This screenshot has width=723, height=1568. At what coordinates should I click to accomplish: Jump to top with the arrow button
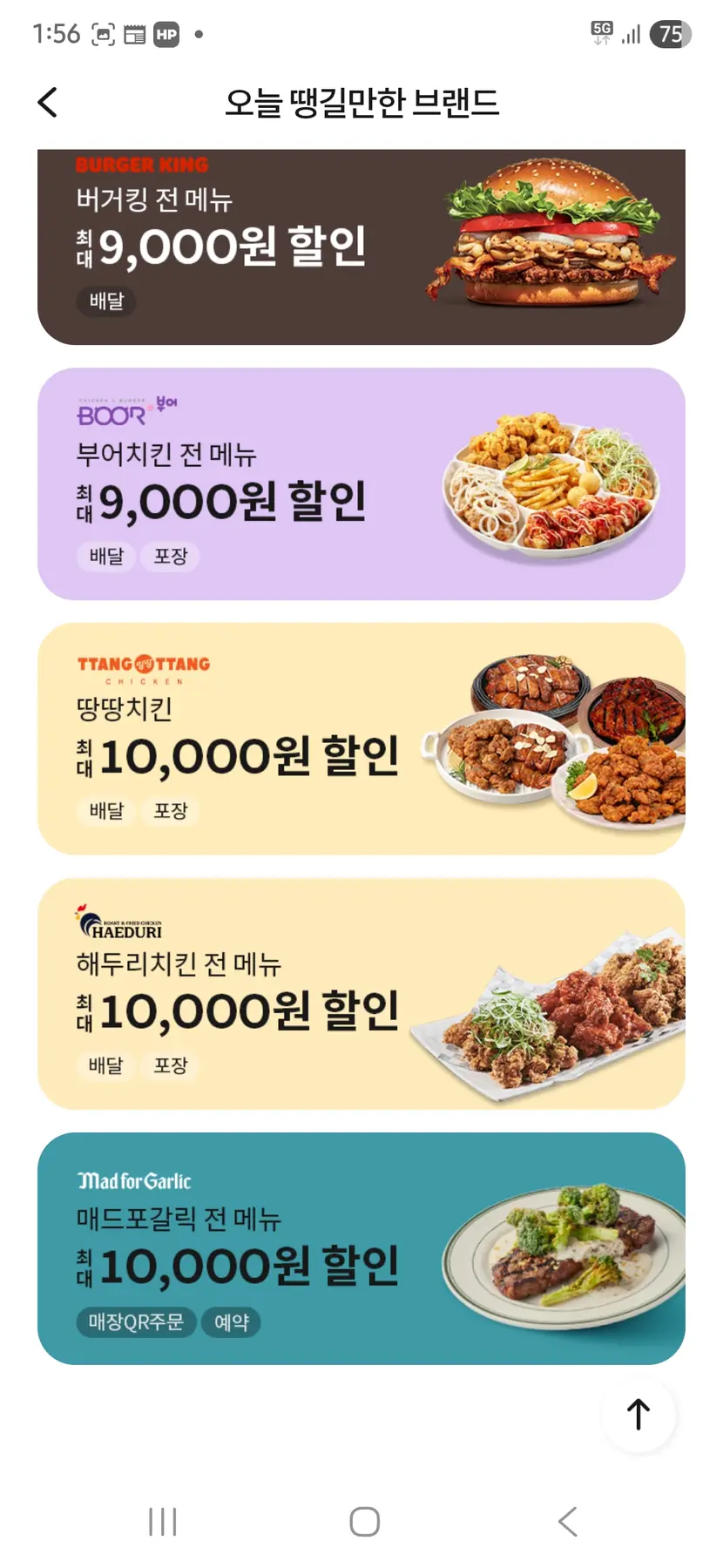tap(639, 1415)
